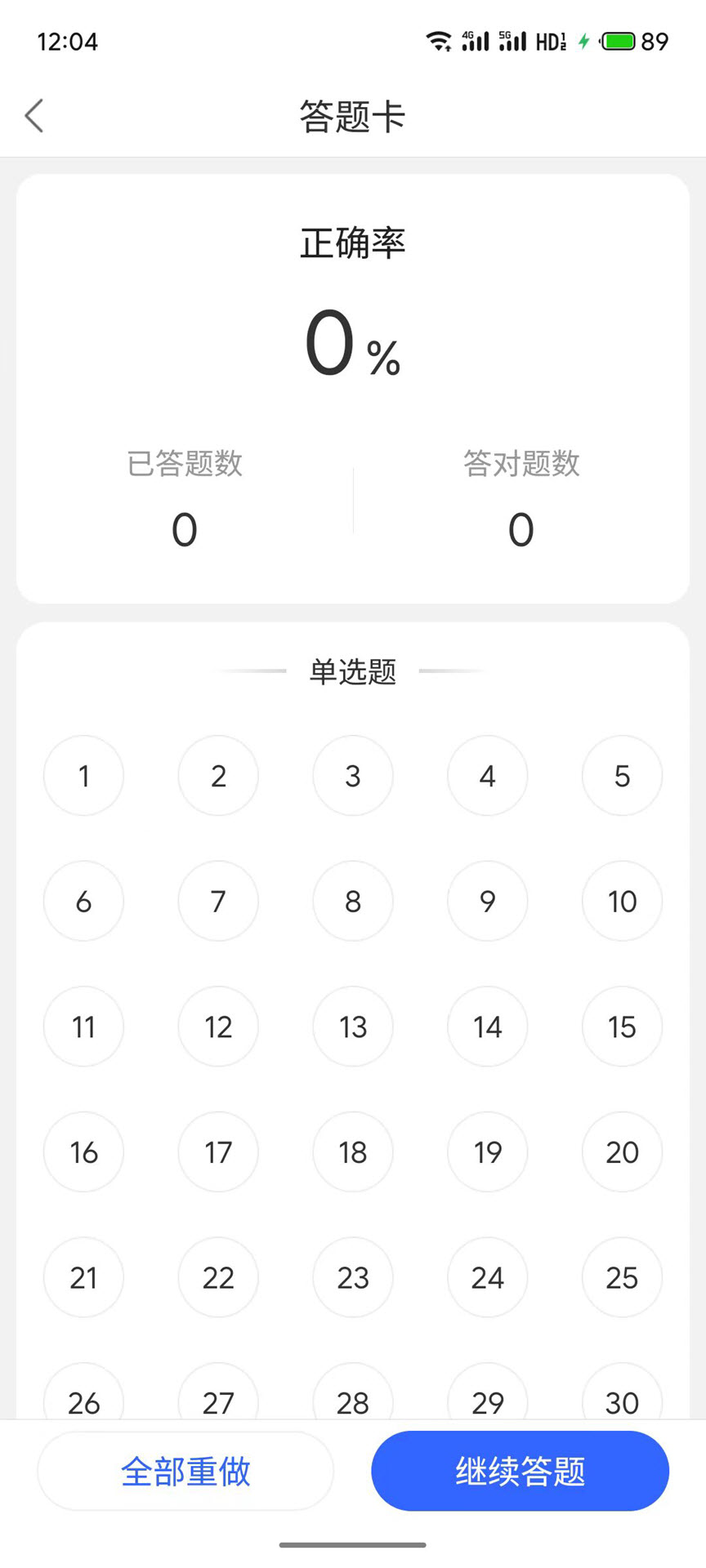This screenshot has height=1568, width=706.
Task: Jump to question 15
Action: pyautogui.click(x=622, y=1027)
